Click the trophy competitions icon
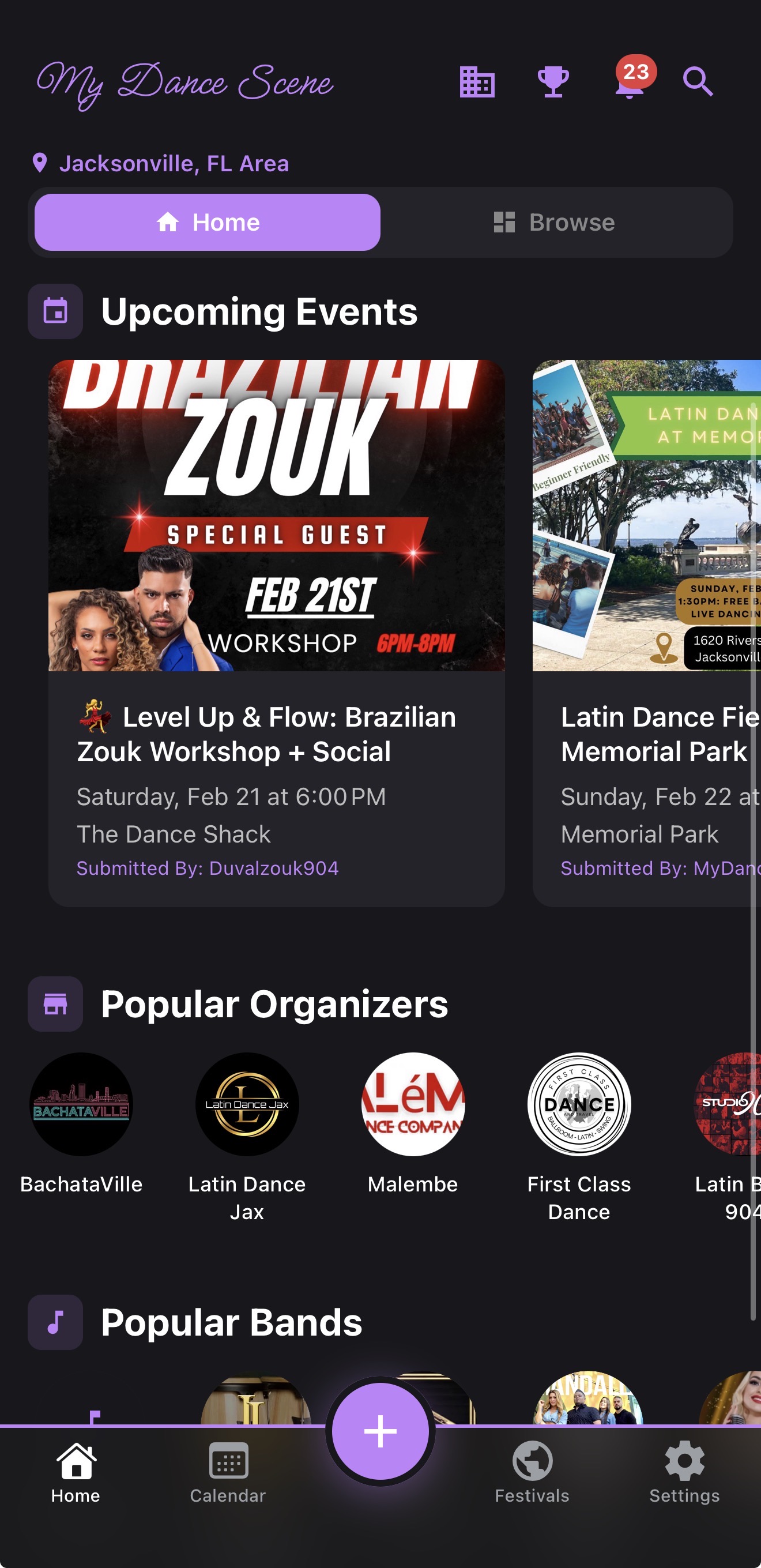761x1568 pixels. (553, 81)
